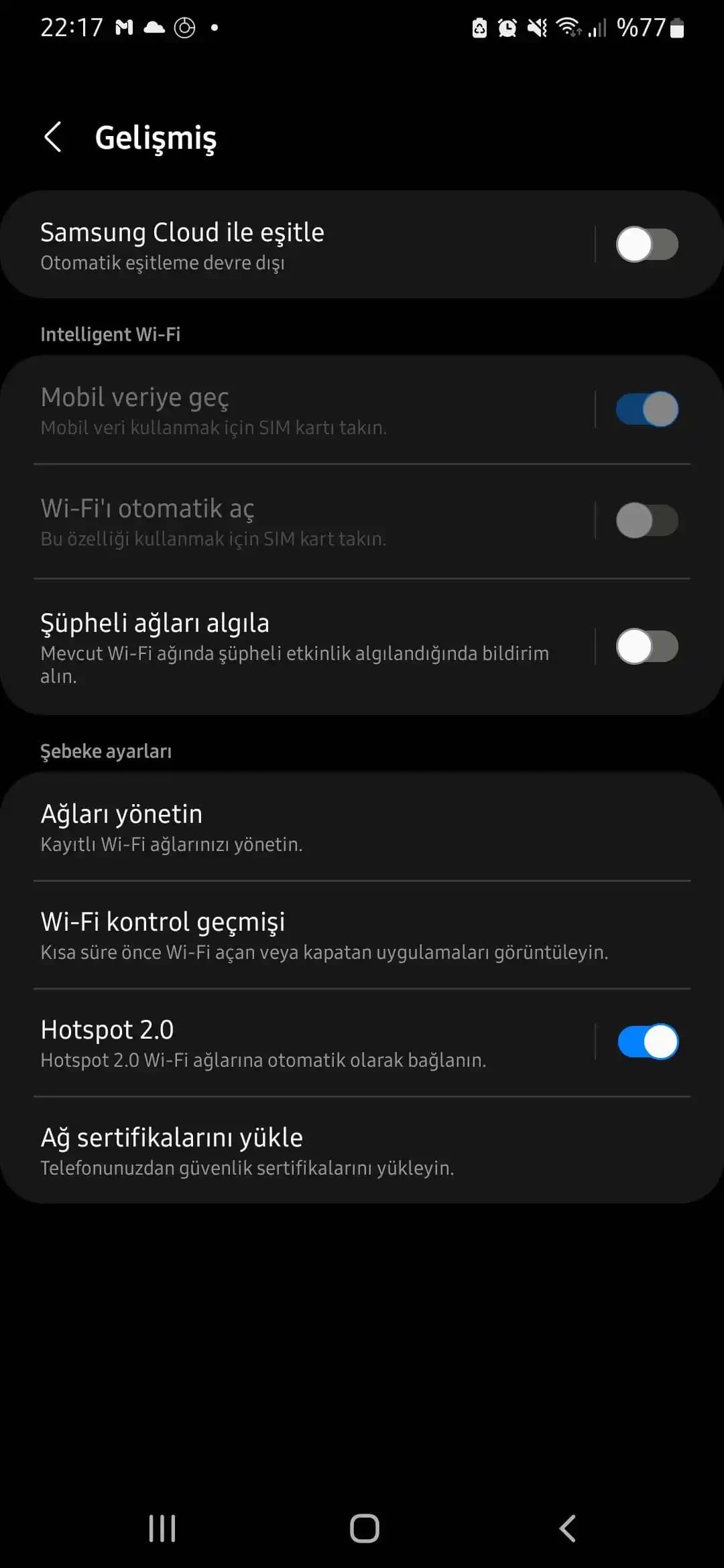Tap the Şebeke ayarları section header

pos(105,750)
